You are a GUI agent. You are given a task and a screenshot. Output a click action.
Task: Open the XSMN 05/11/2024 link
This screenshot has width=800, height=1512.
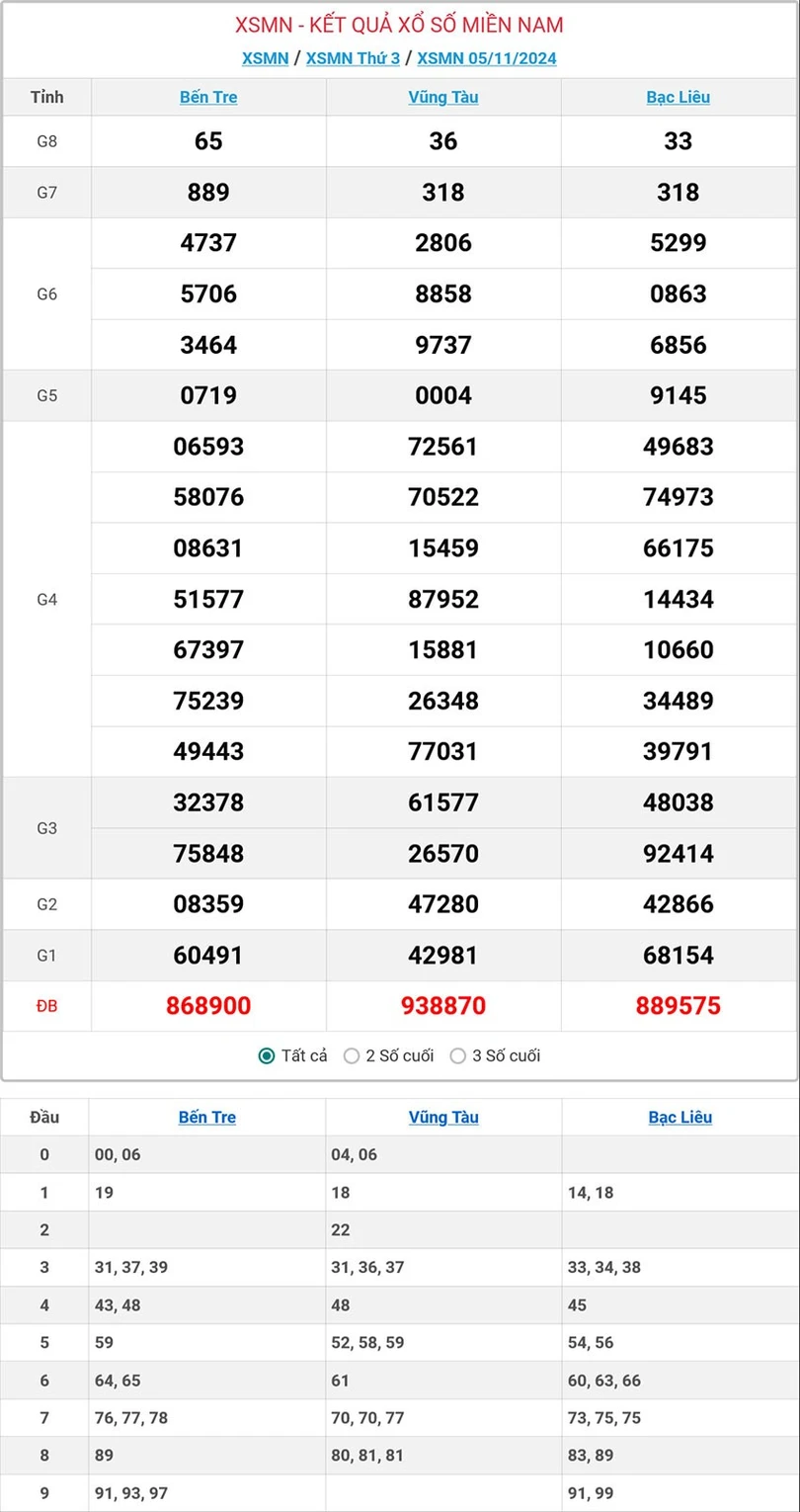(x=487, y=58)
